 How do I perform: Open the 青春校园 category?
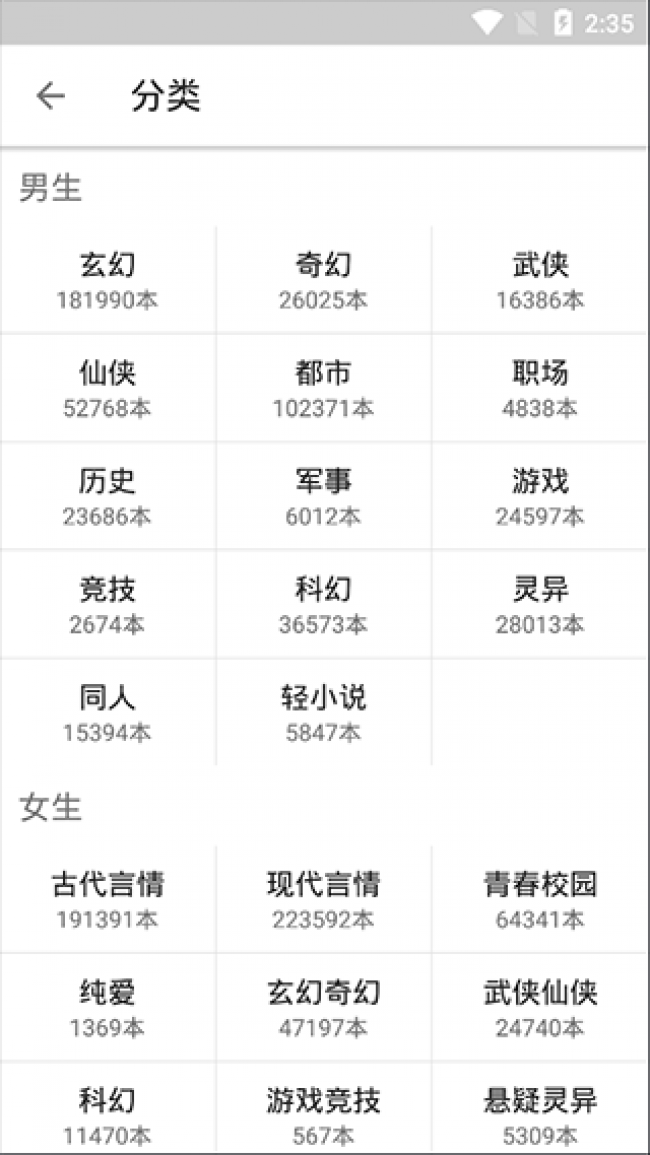pyautogui.click(x=540, y=899)
